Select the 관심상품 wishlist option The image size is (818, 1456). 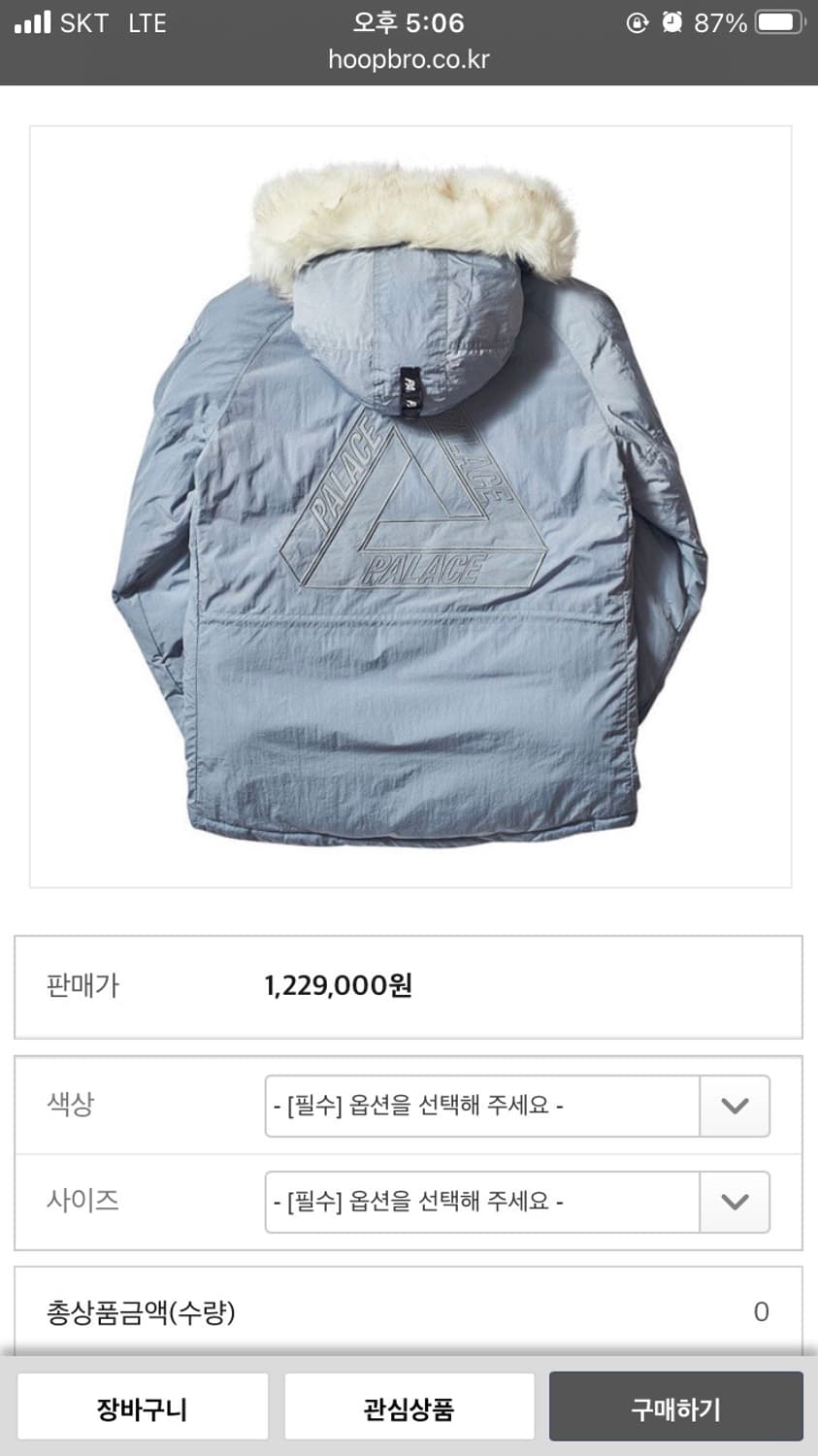pos(409,1406)
